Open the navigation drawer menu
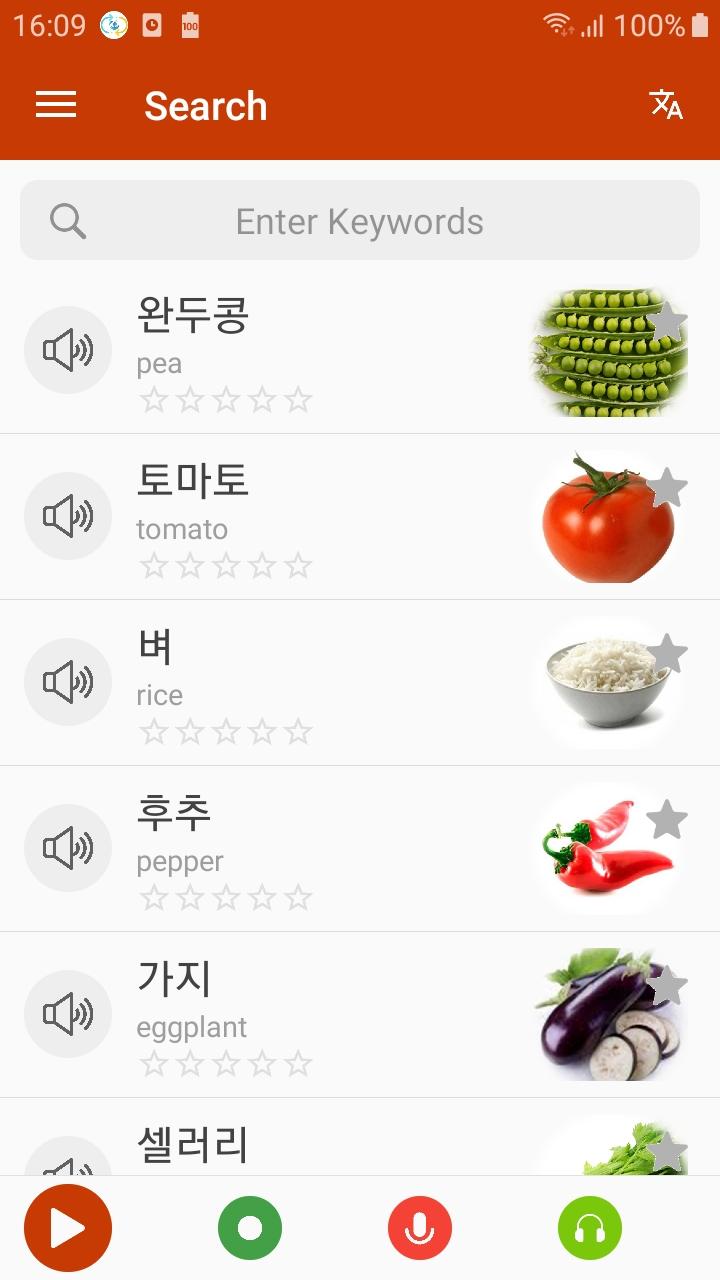This screenshot has height=1280, width=720. pos(55,104)
